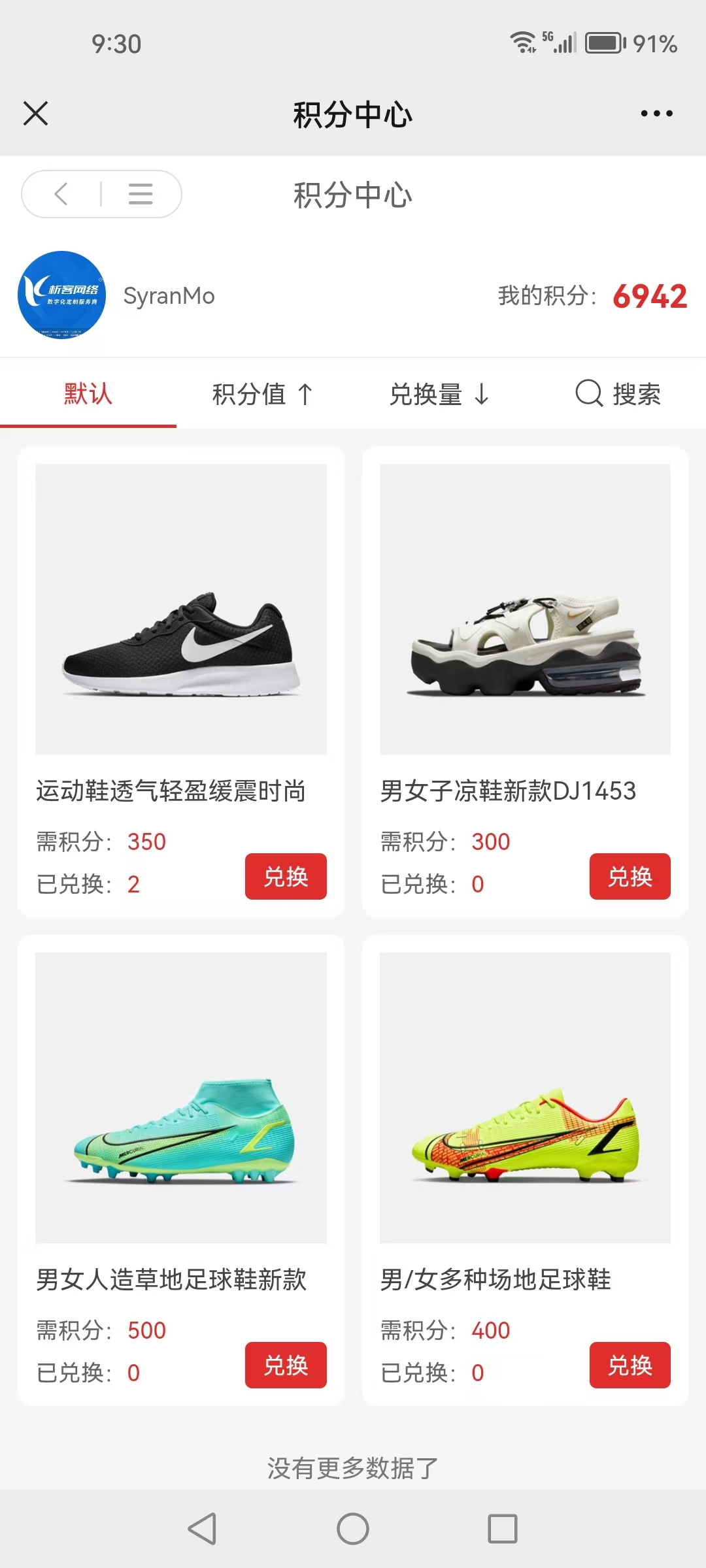Viewport: 706px width, 1568px height.
Task: Open the capsule hamburger menu
Action: point(141,194)
